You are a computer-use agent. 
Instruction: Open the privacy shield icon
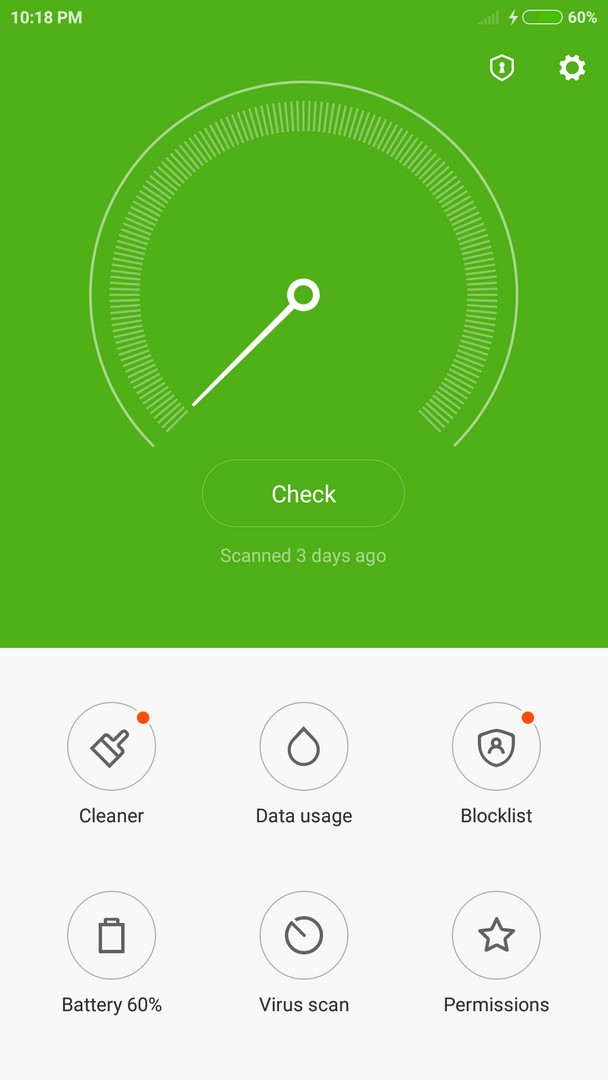pyautogui.click(x=501, y=68)
